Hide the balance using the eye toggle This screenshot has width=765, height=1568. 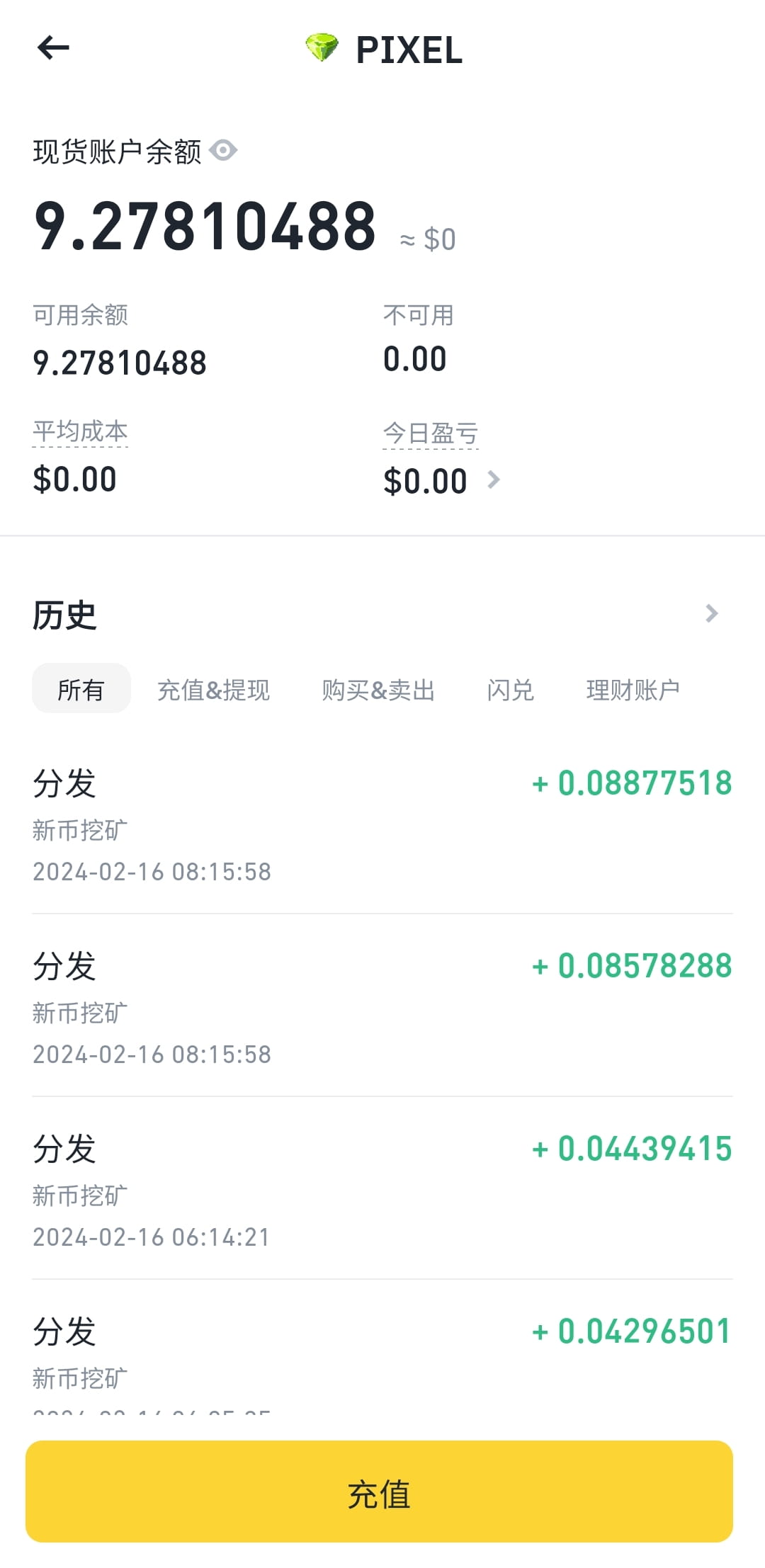223,150
